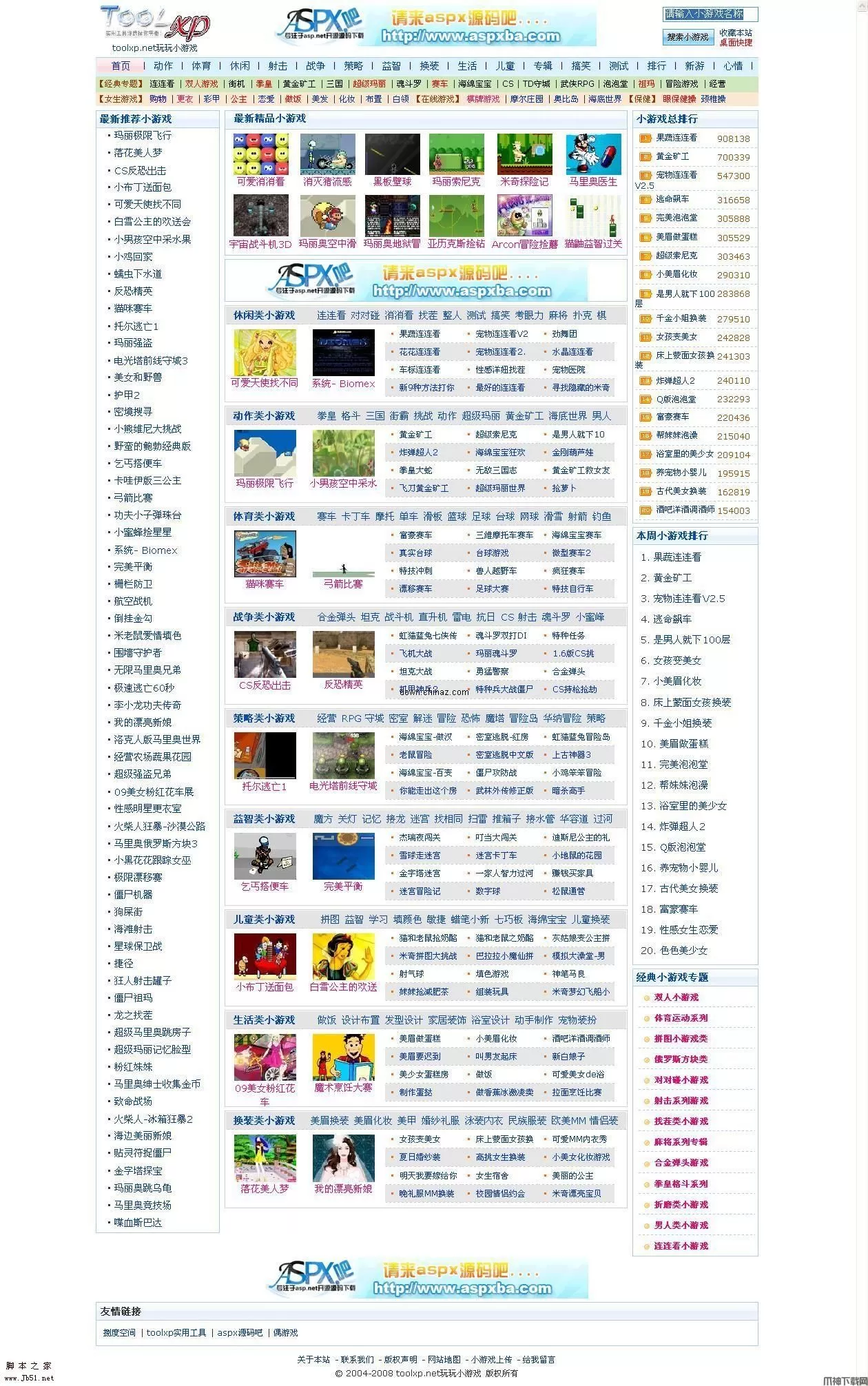Switch to the 动作 category tab
Viewport: 868px width, 1386px height.
coord(163,66)
